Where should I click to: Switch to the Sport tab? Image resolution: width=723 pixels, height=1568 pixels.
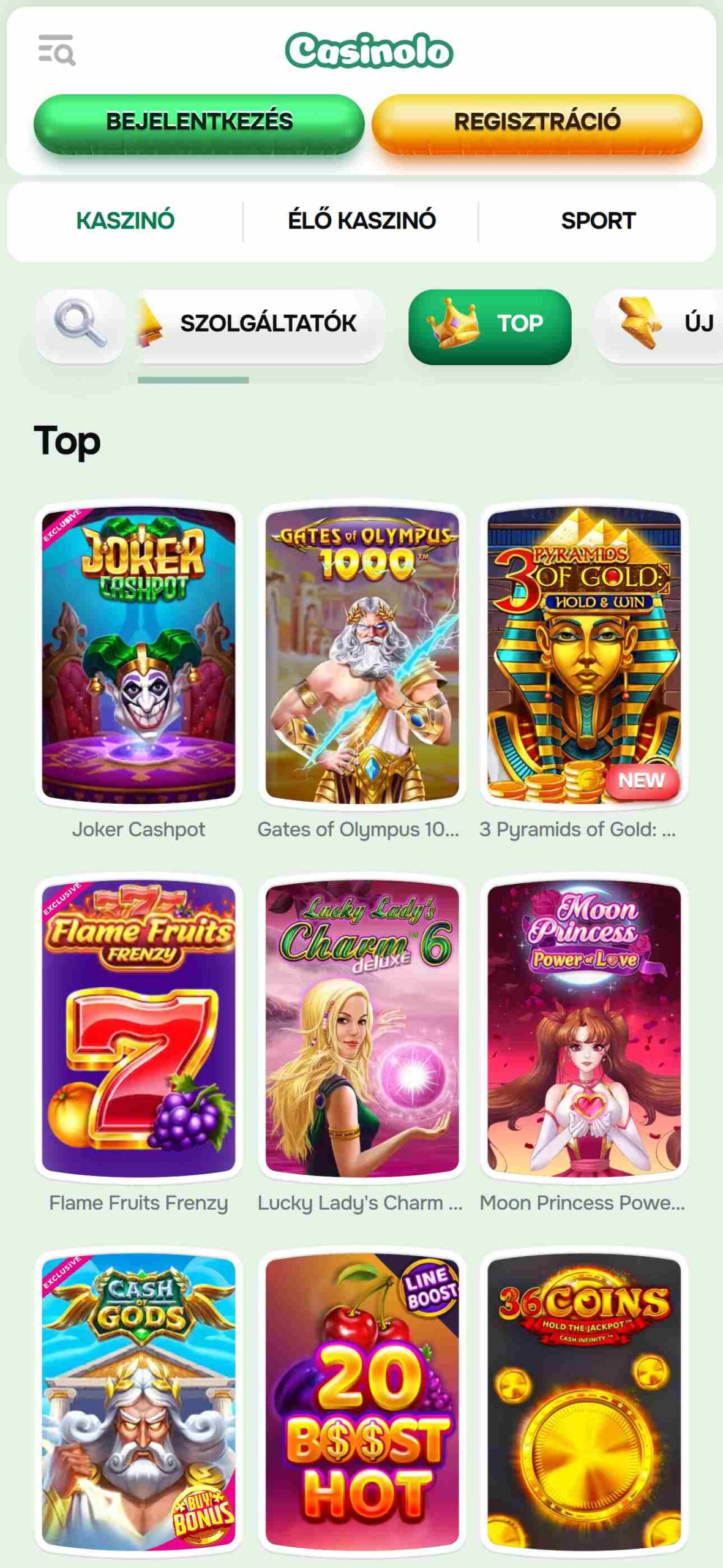598,221
